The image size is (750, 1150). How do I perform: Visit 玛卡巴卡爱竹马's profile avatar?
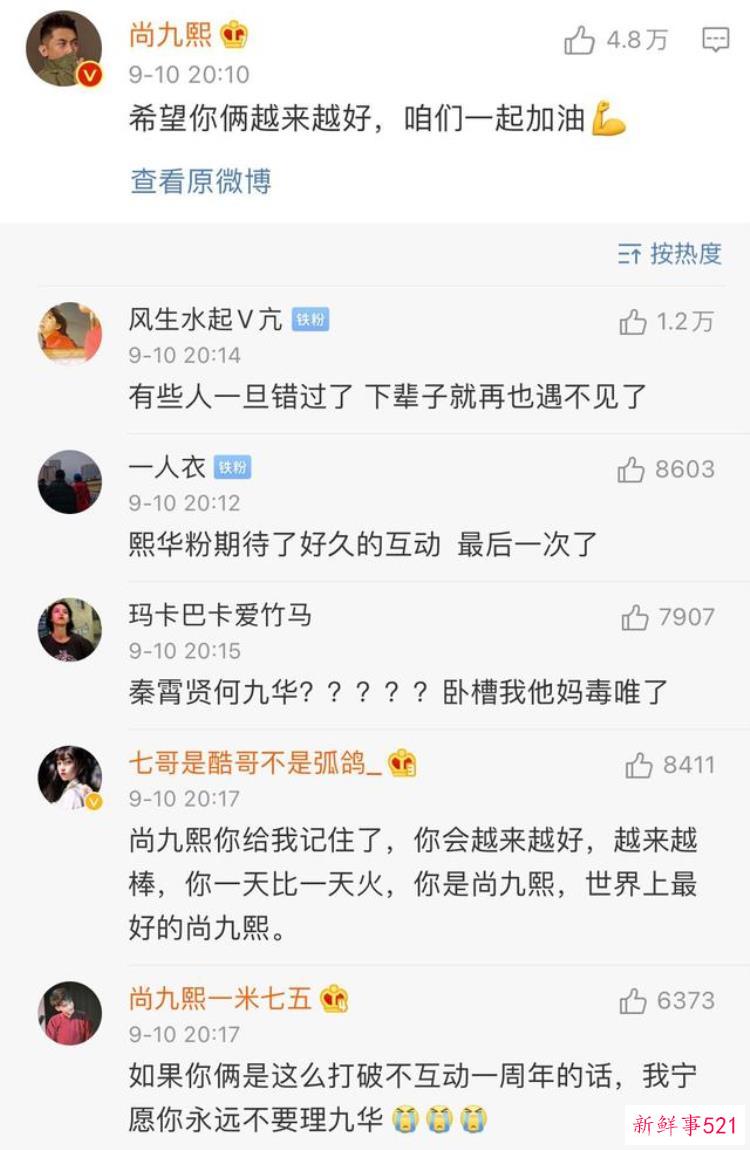coord(70,630)
